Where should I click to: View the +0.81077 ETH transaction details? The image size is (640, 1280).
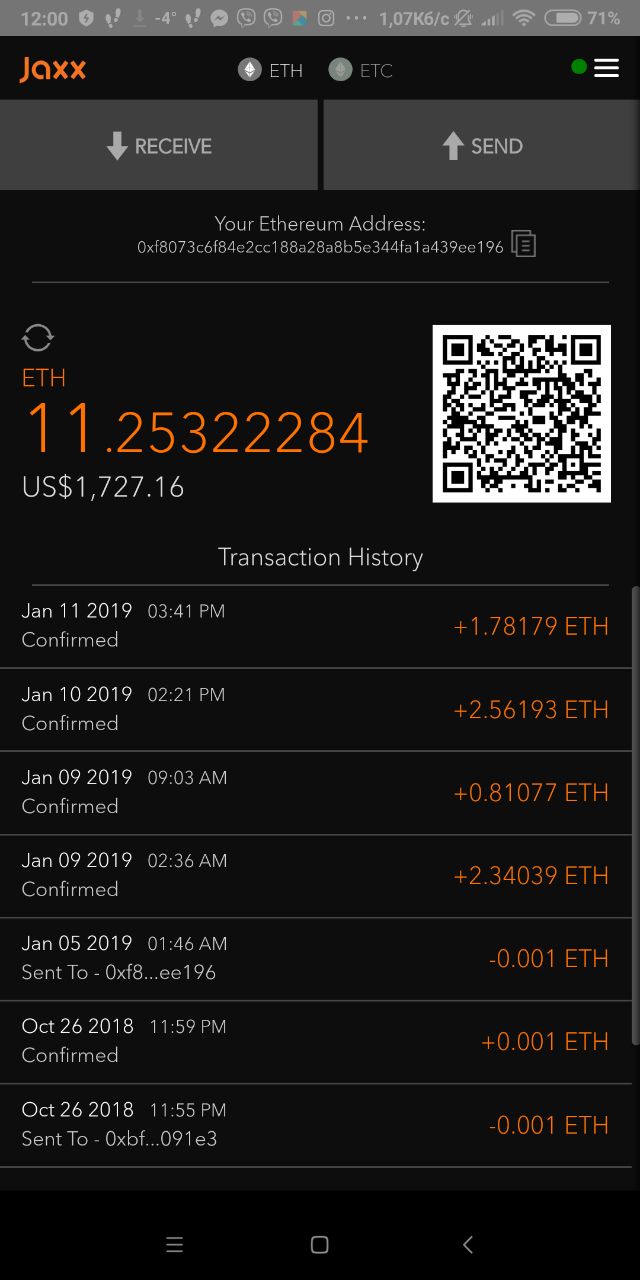316,793
